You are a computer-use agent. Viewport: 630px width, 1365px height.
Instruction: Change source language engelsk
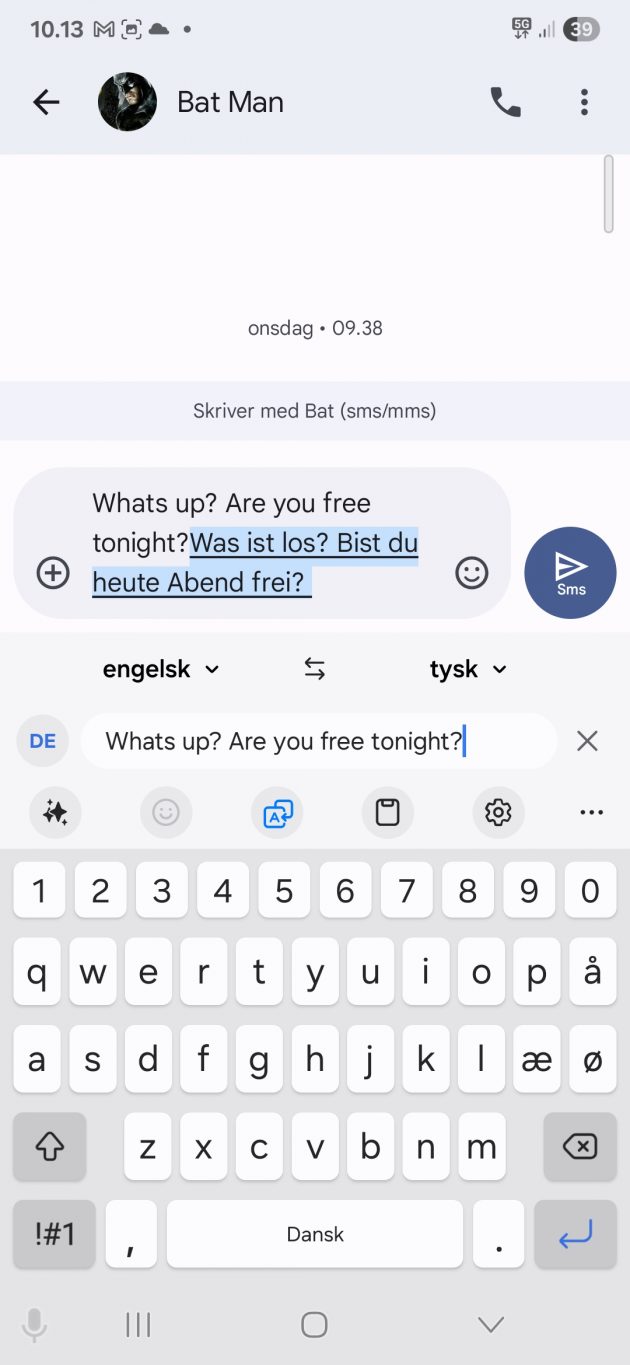click(160, 669)
